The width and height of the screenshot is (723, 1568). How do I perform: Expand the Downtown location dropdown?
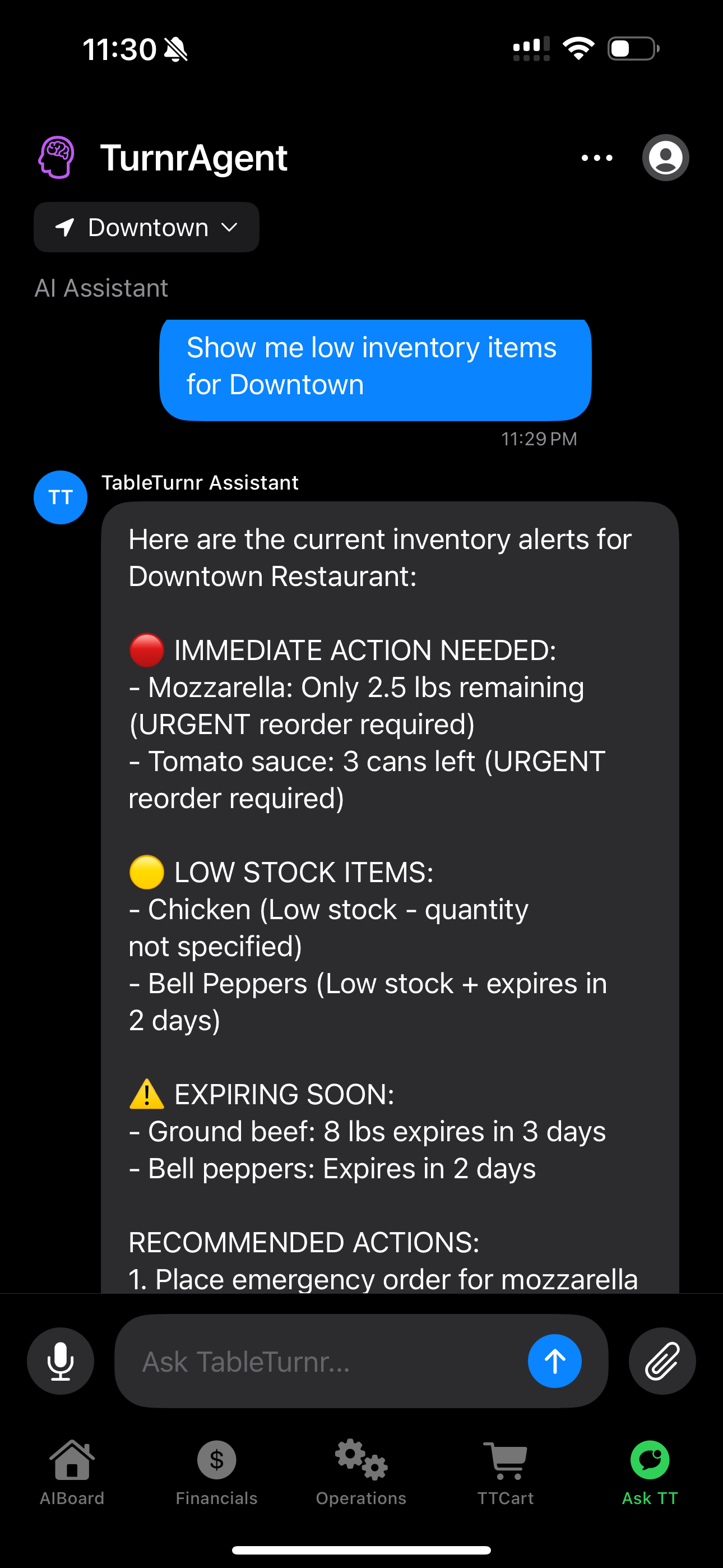pos(147,228)
